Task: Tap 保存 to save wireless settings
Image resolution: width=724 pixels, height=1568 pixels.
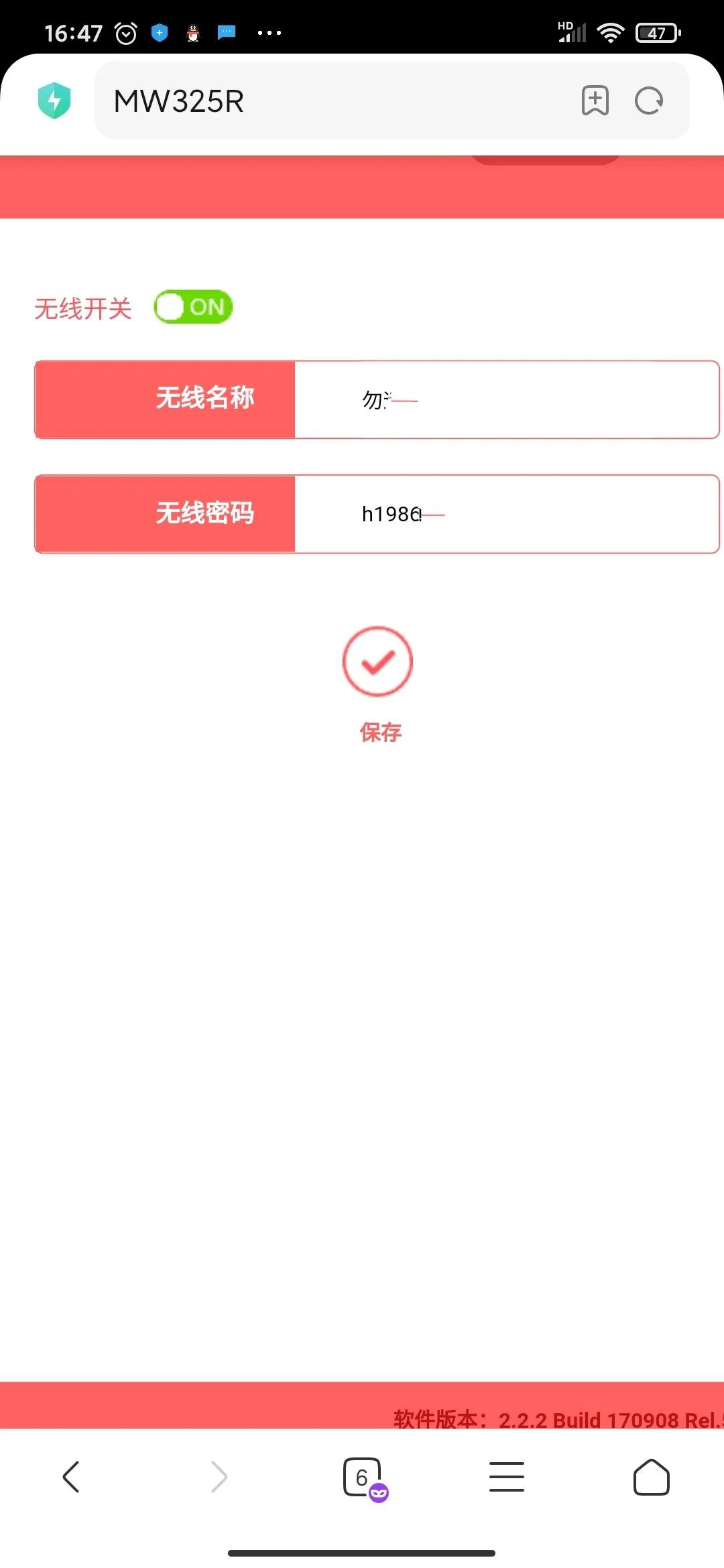Action: pyautogui.click(x=379, y=732)
